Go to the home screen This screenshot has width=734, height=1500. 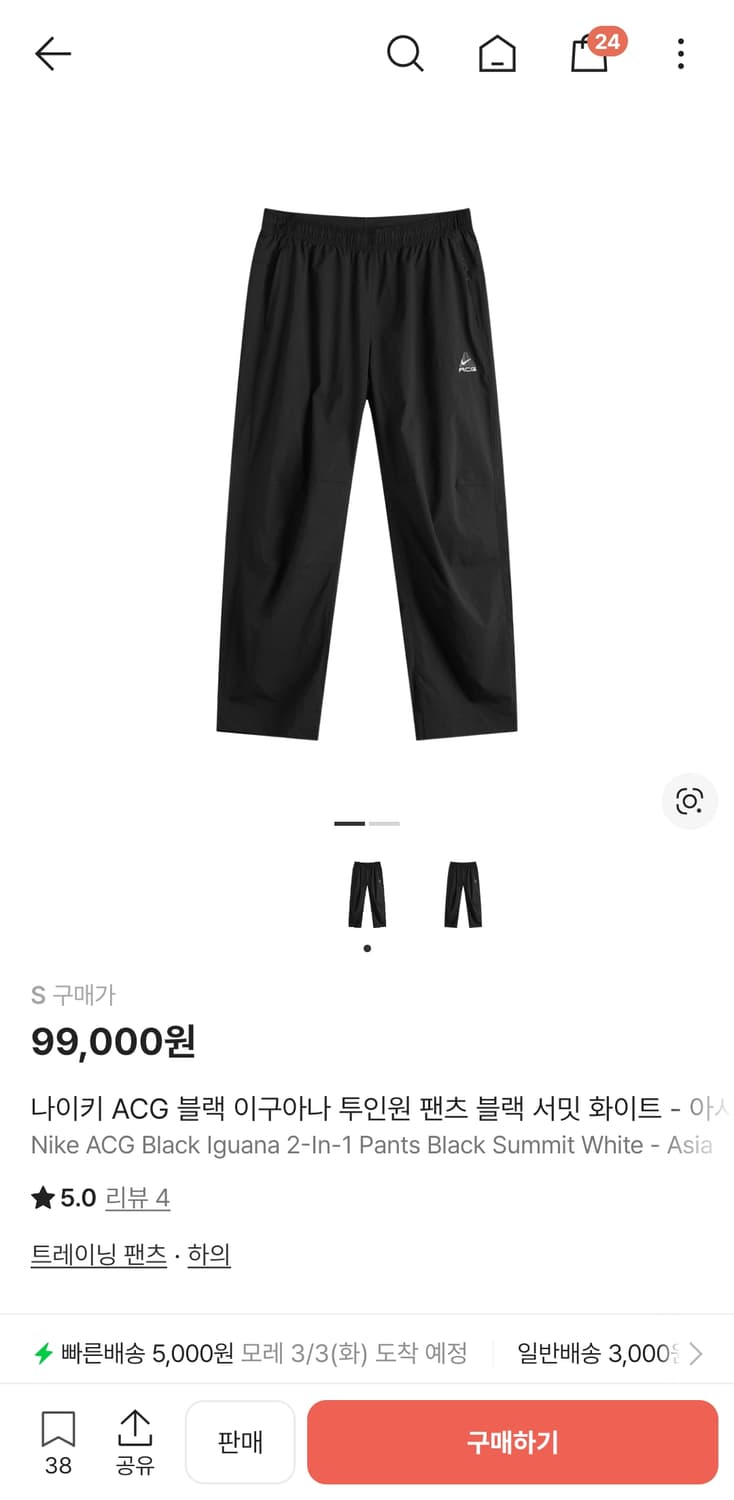coord(497,54)
